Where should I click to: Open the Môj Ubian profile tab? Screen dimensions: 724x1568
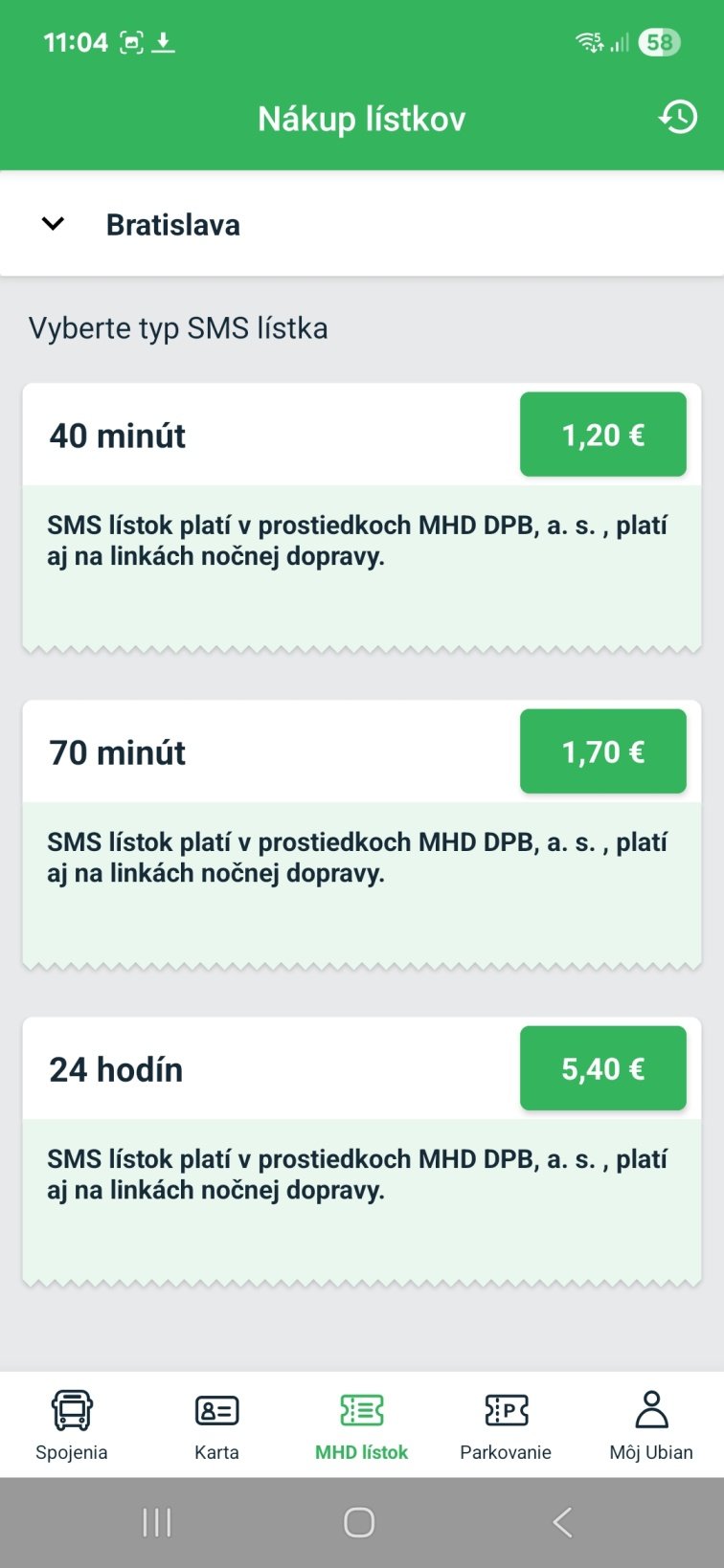point(651,1424)
